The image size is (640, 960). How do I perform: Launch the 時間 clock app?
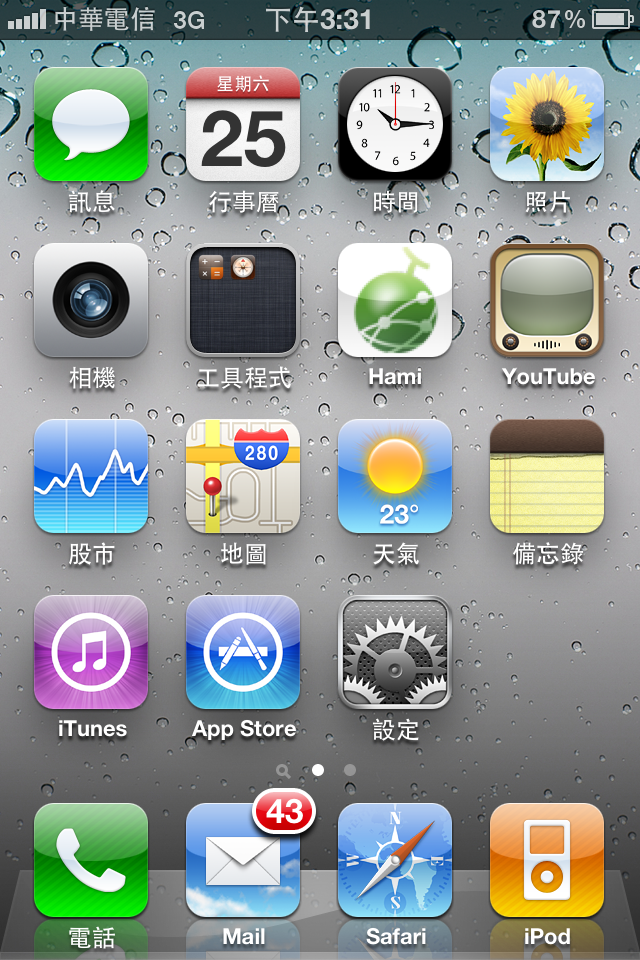pos(395,124)
